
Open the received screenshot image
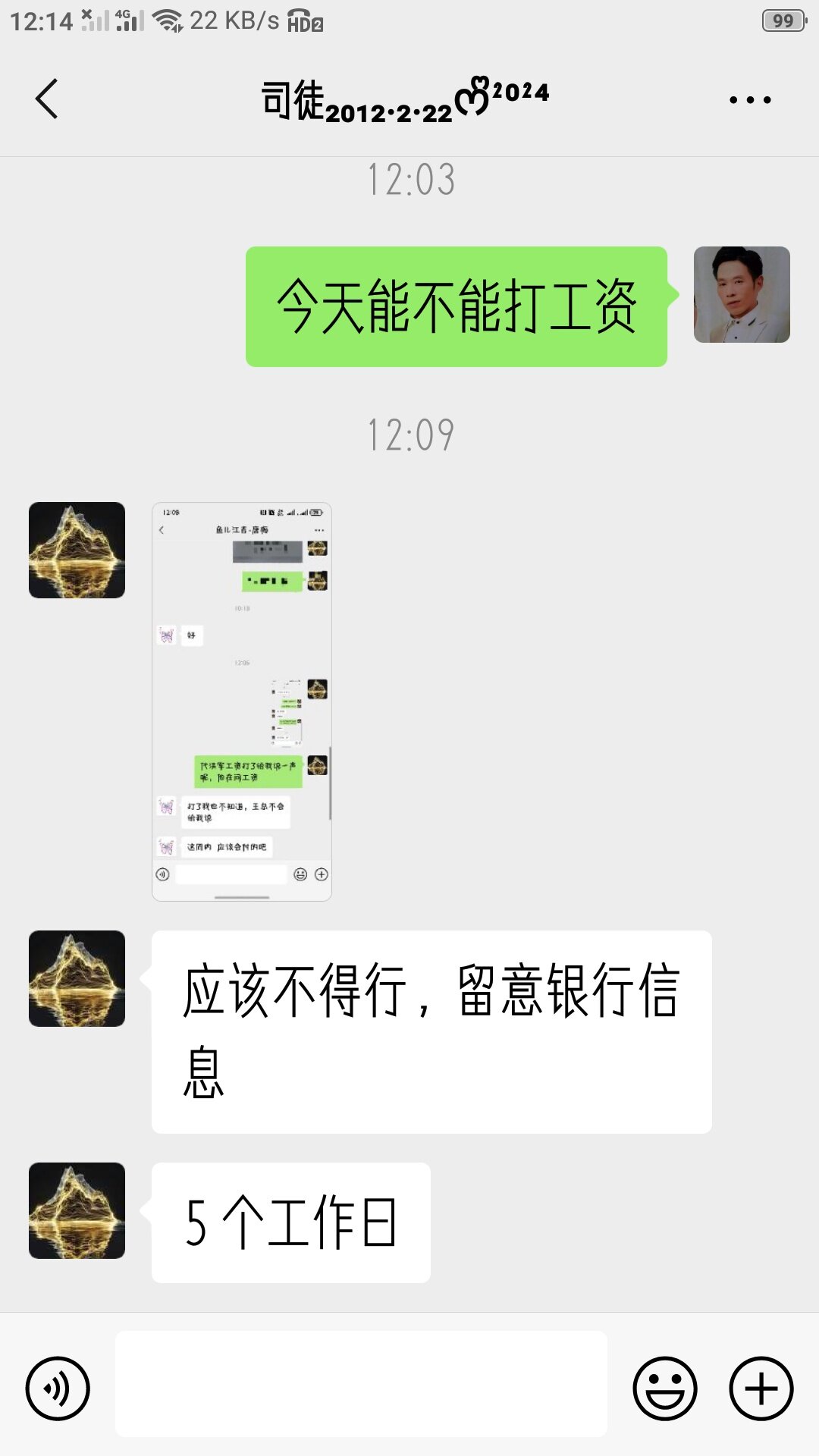click(241, 701)
